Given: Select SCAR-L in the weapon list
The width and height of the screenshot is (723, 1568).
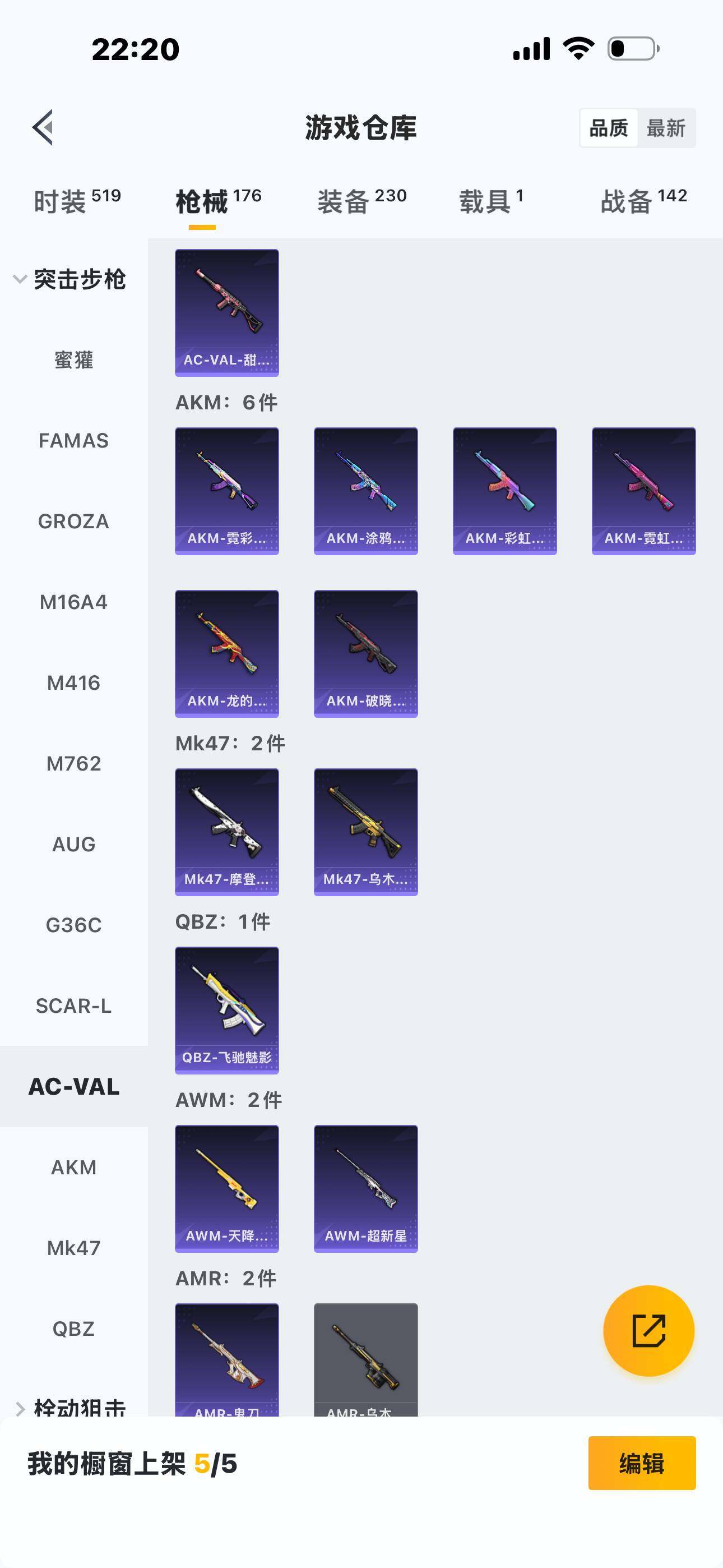Looking at the screenshot, I should [73, 1006].
